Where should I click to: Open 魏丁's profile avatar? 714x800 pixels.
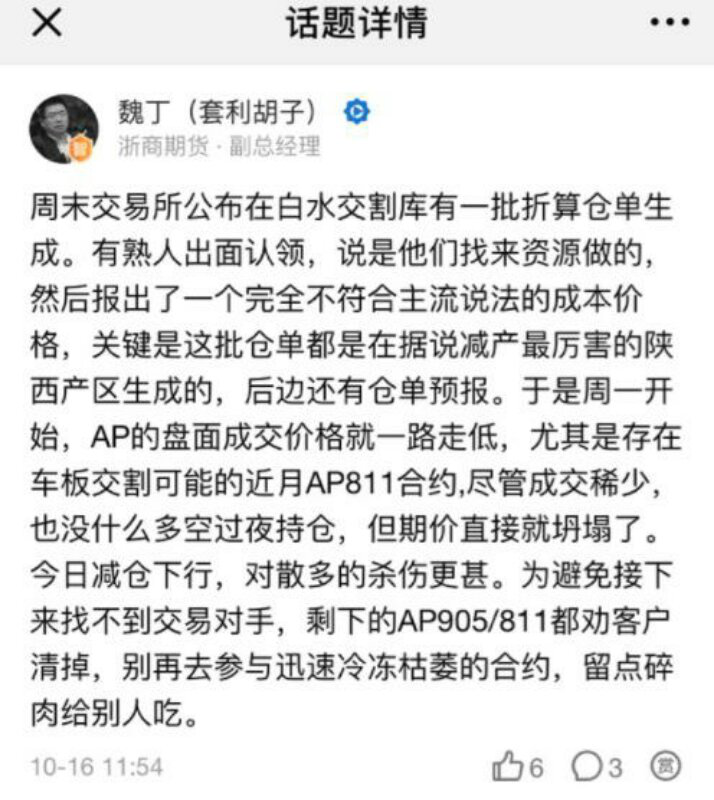coord(64,130)
